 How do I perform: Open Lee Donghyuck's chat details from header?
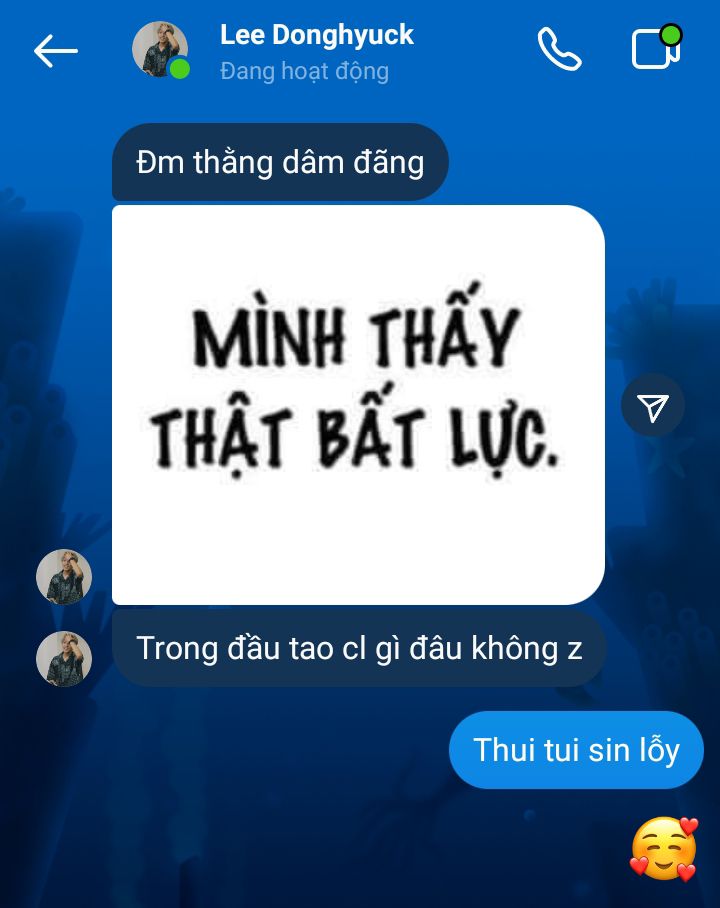[316, 50]
